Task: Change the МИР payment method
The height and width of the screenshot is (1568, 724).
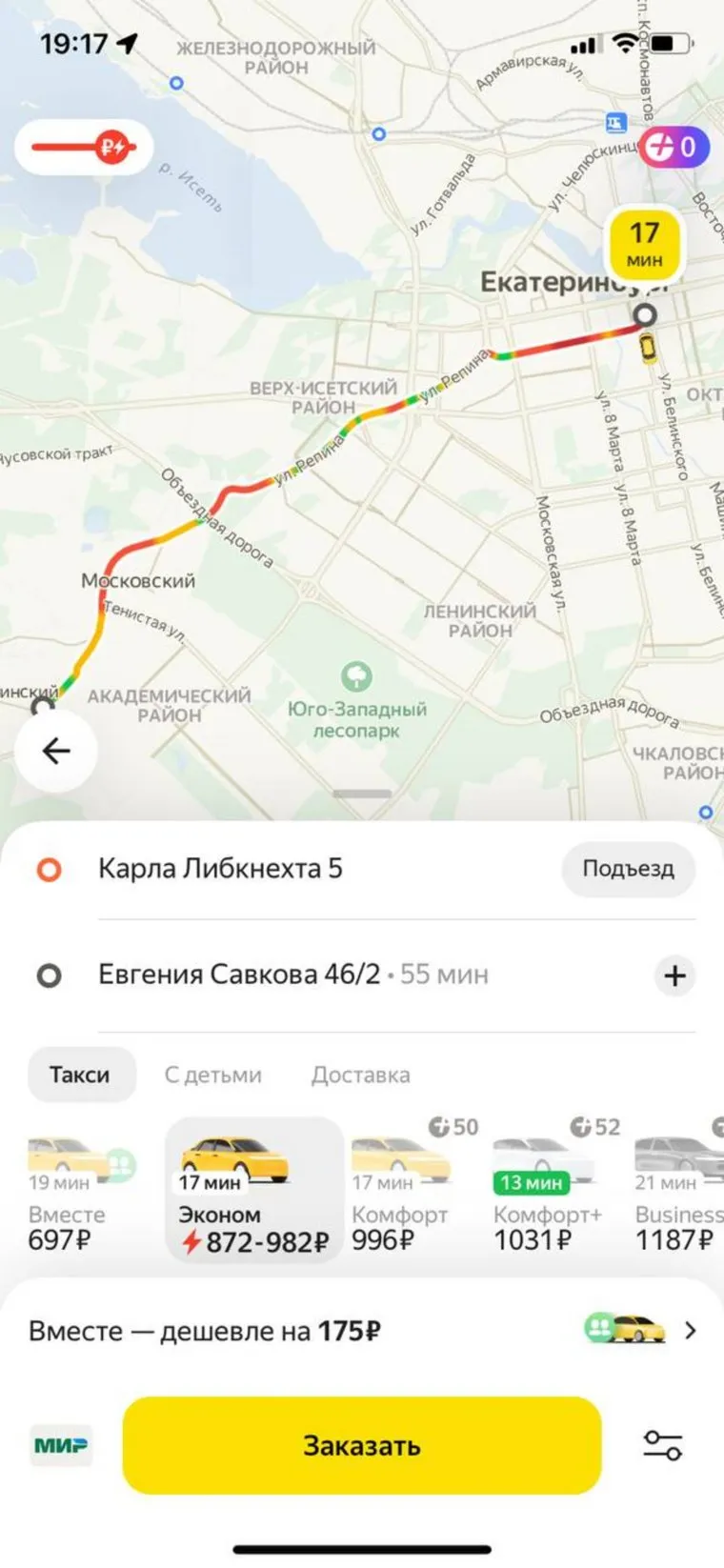Action: pos(60,1445)
